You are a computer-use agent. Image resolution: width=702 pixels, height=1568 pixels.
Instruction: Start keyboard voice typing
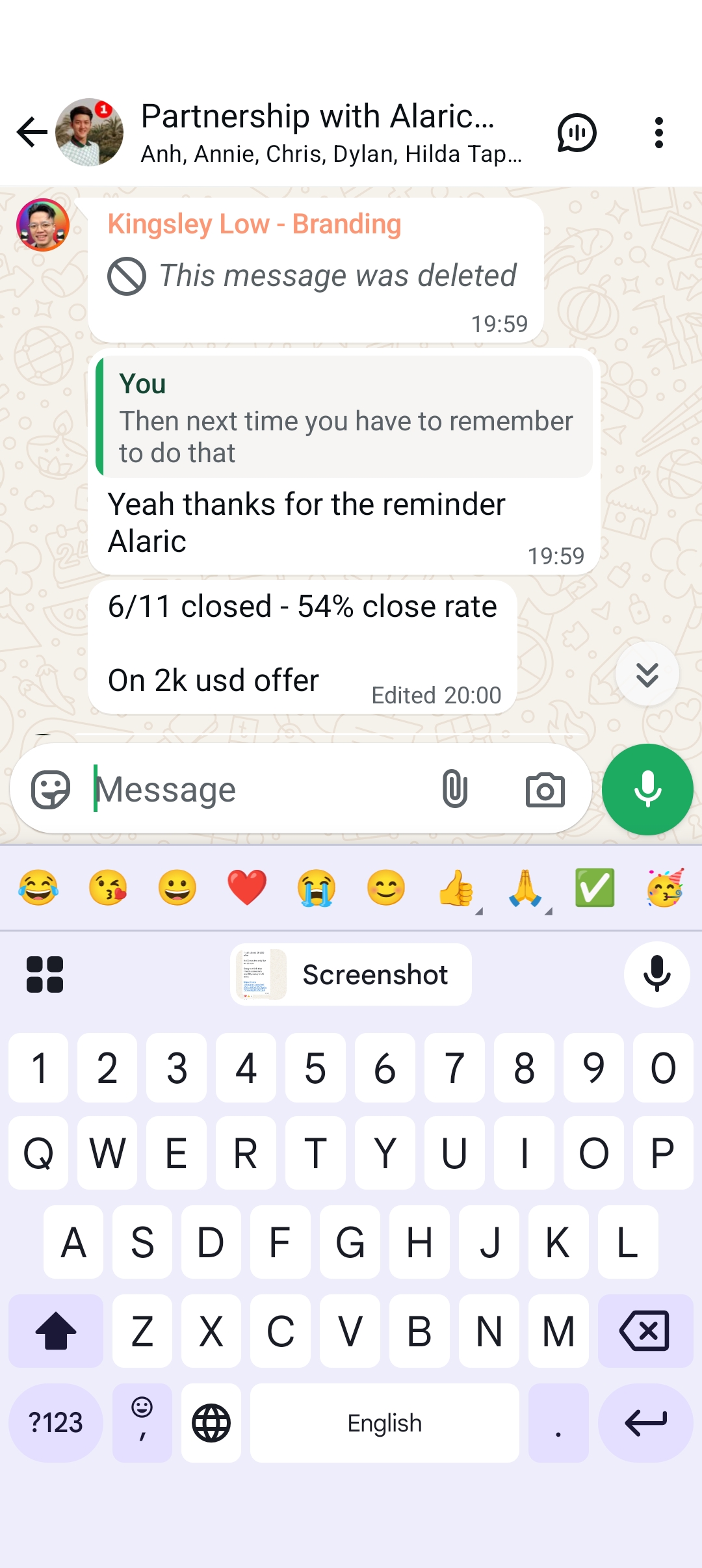656,974
